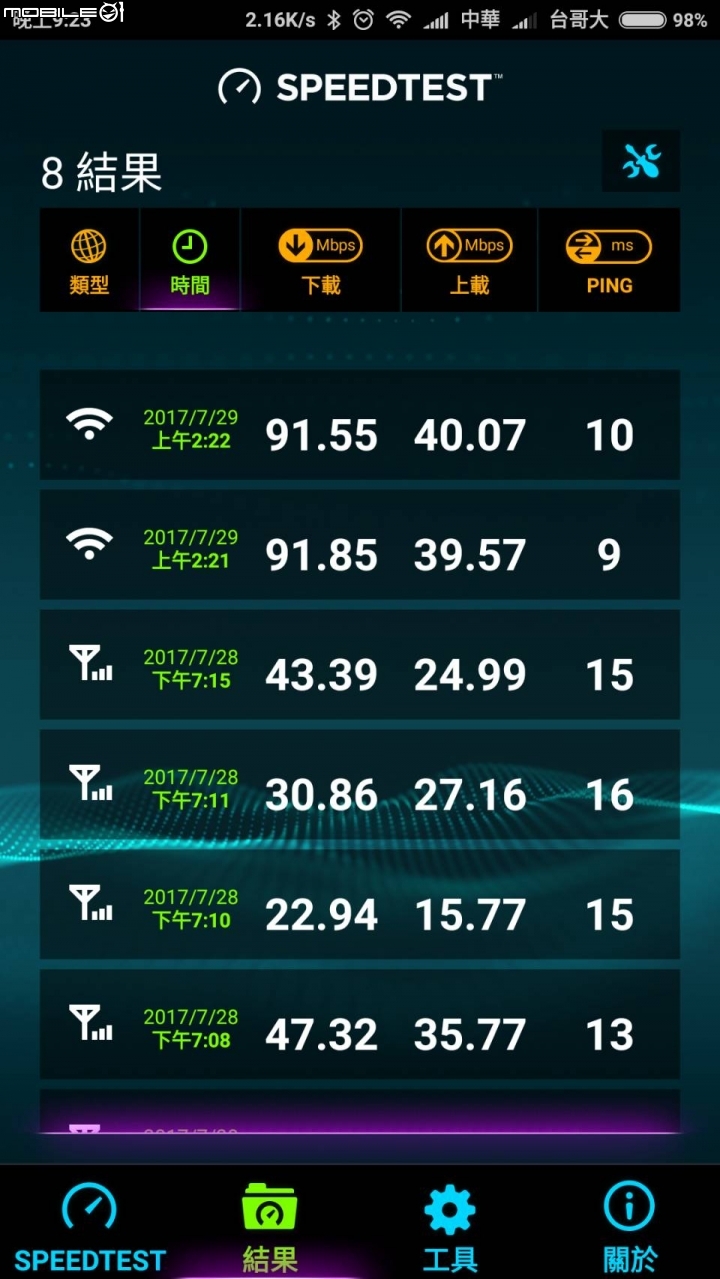Switch to the SPEEDTEST tab
Viewport: 720px width, 1279px height.
pos(90,1225)
